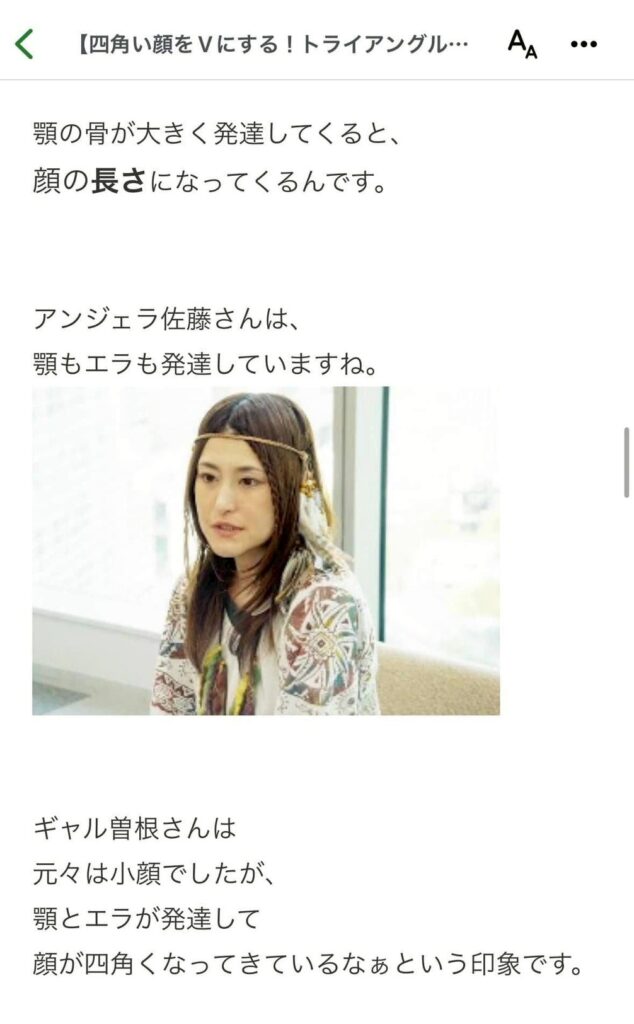
Task: Open the text size settings
Action: pyautogui.click(x=522, y=44)
